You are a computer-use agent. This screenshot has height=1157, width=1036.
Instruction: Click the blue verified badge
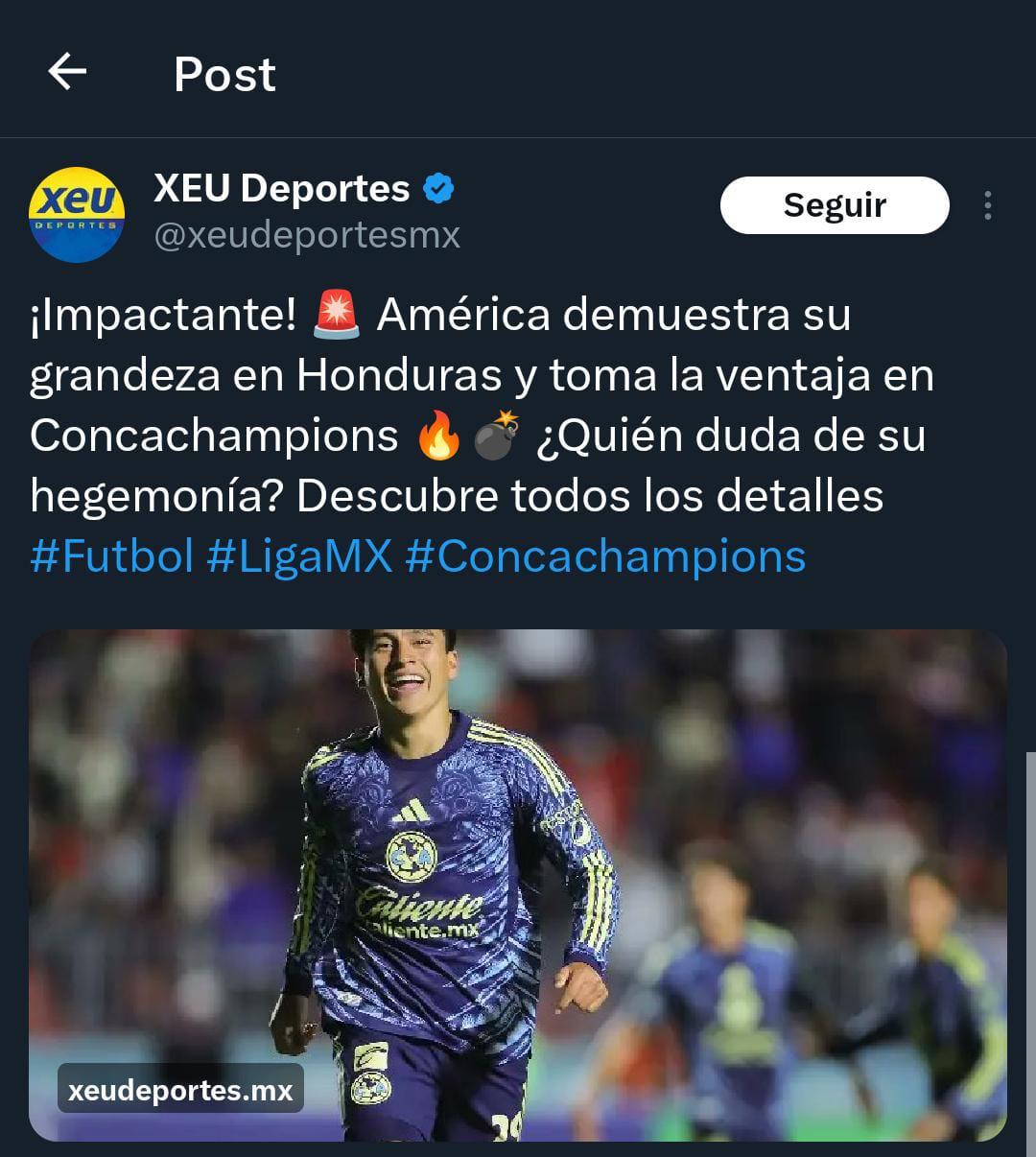click(x=436, y=188)
